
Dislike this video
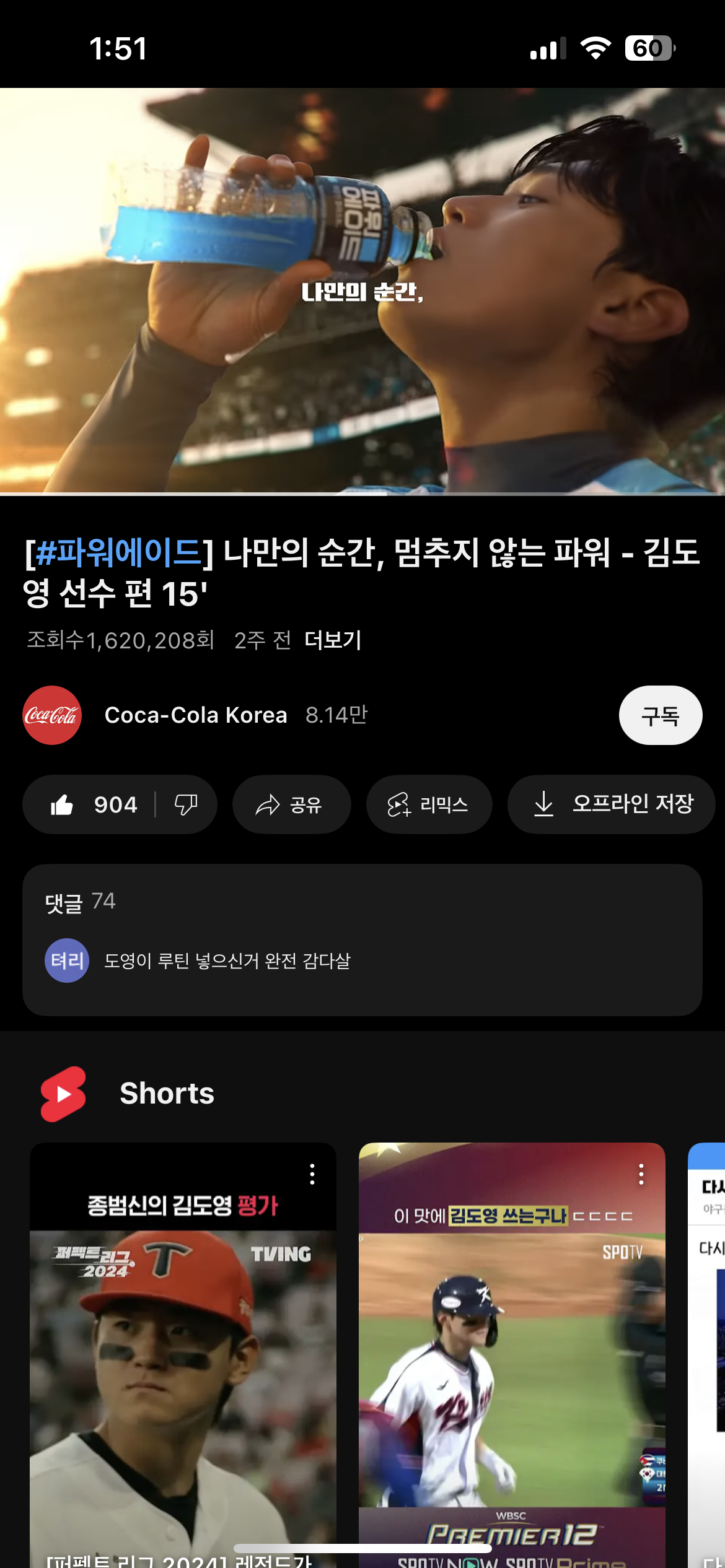pyautogui.click(x=186, y=804)
